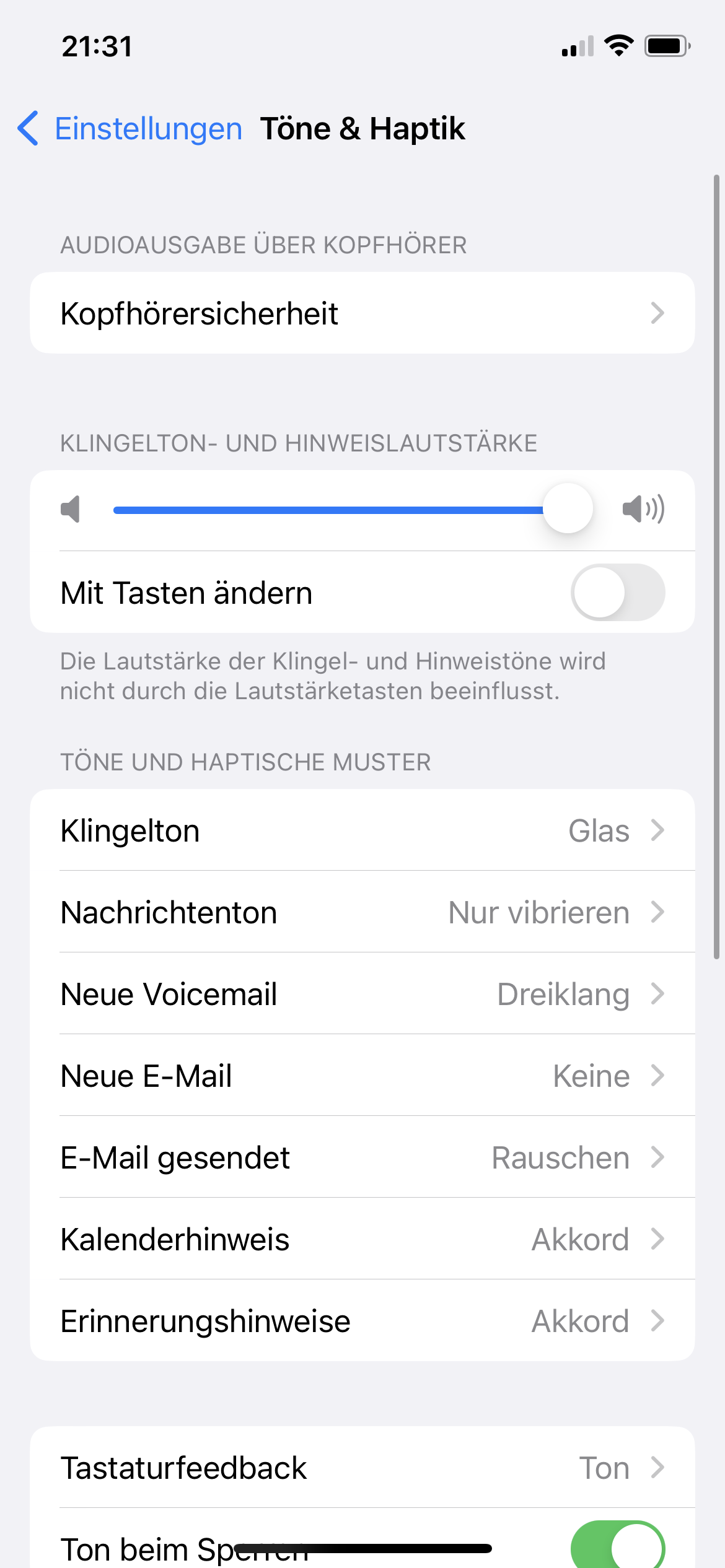Open Neue Voicemail sound options

click(362, 994)
